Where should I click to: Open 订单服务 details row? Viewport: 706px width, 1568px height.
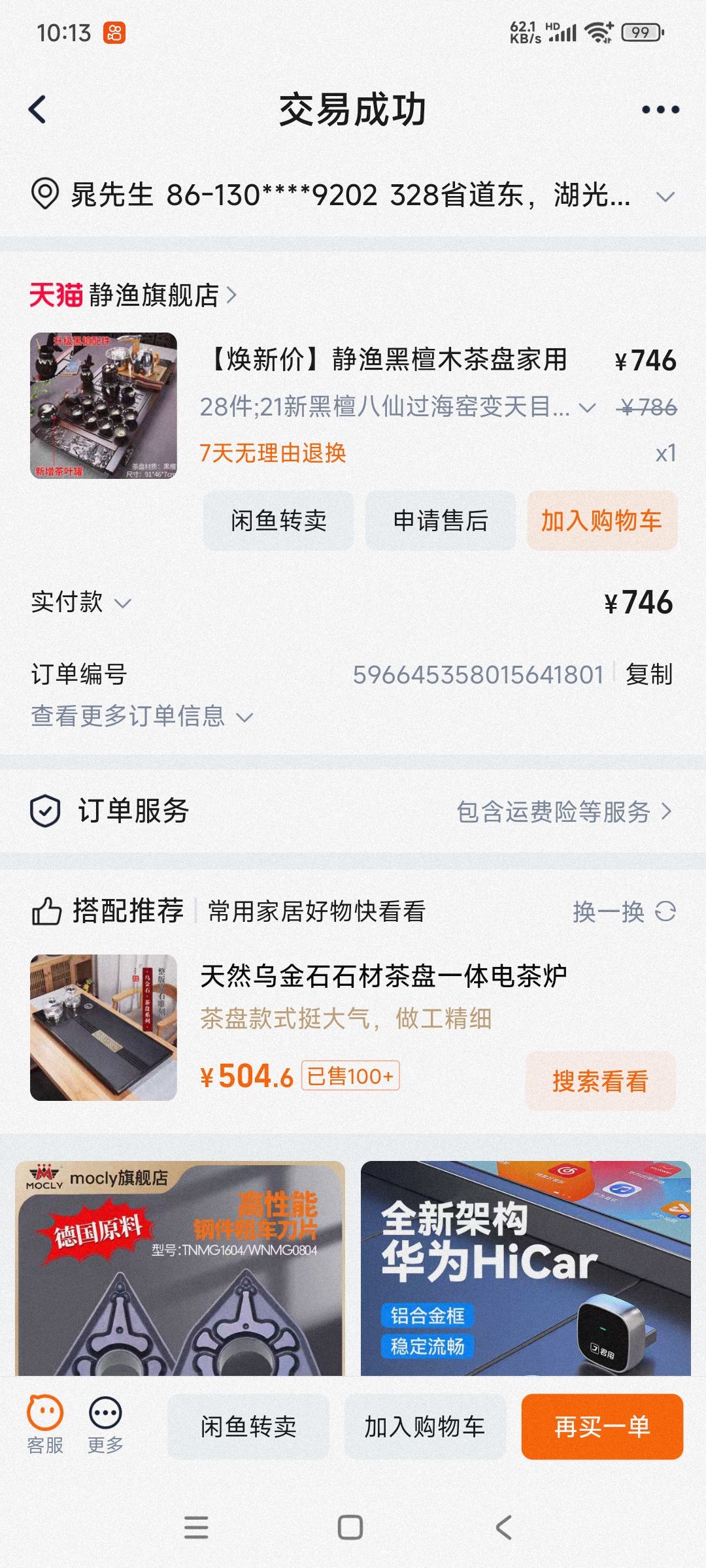pos(353,811)
